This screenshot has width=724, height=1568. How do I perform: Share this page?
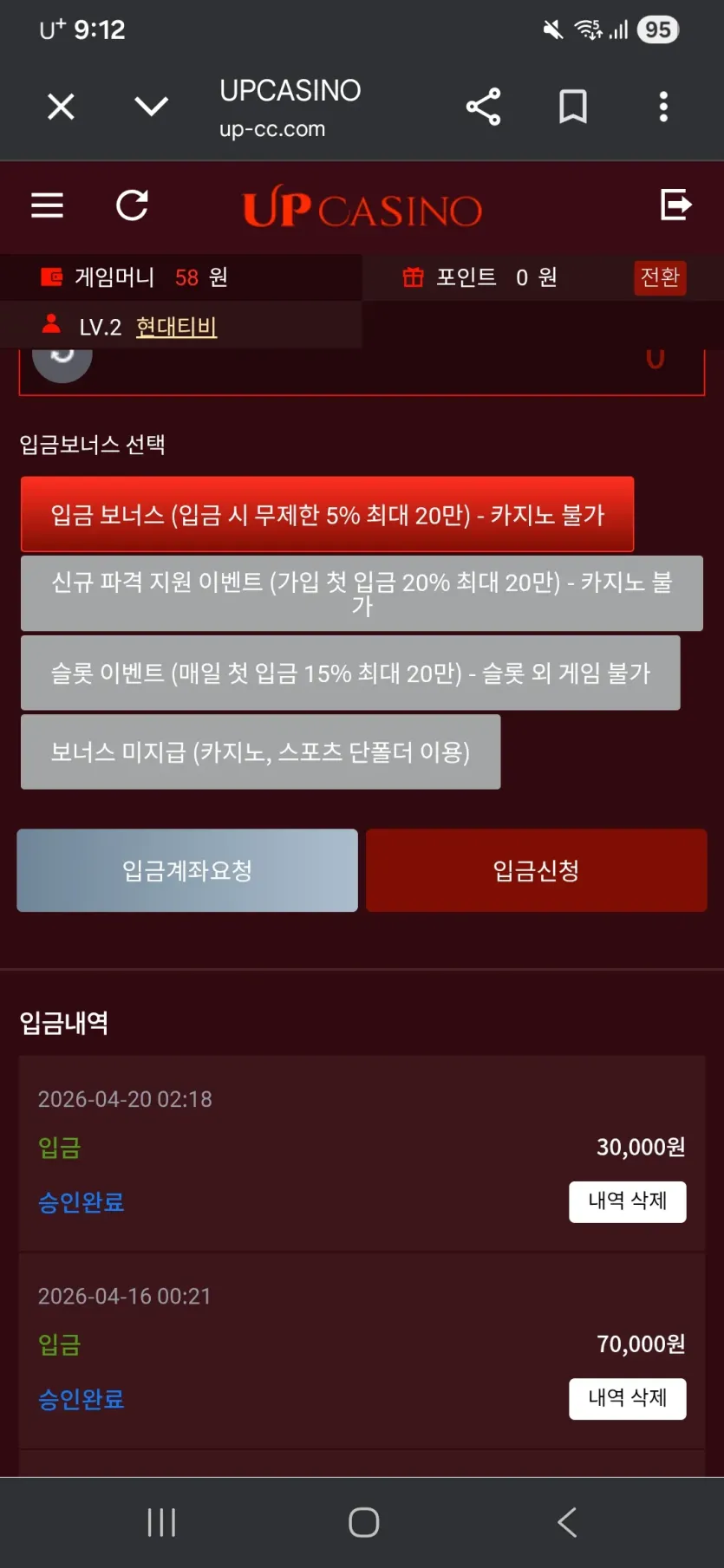tap(483, 107)
